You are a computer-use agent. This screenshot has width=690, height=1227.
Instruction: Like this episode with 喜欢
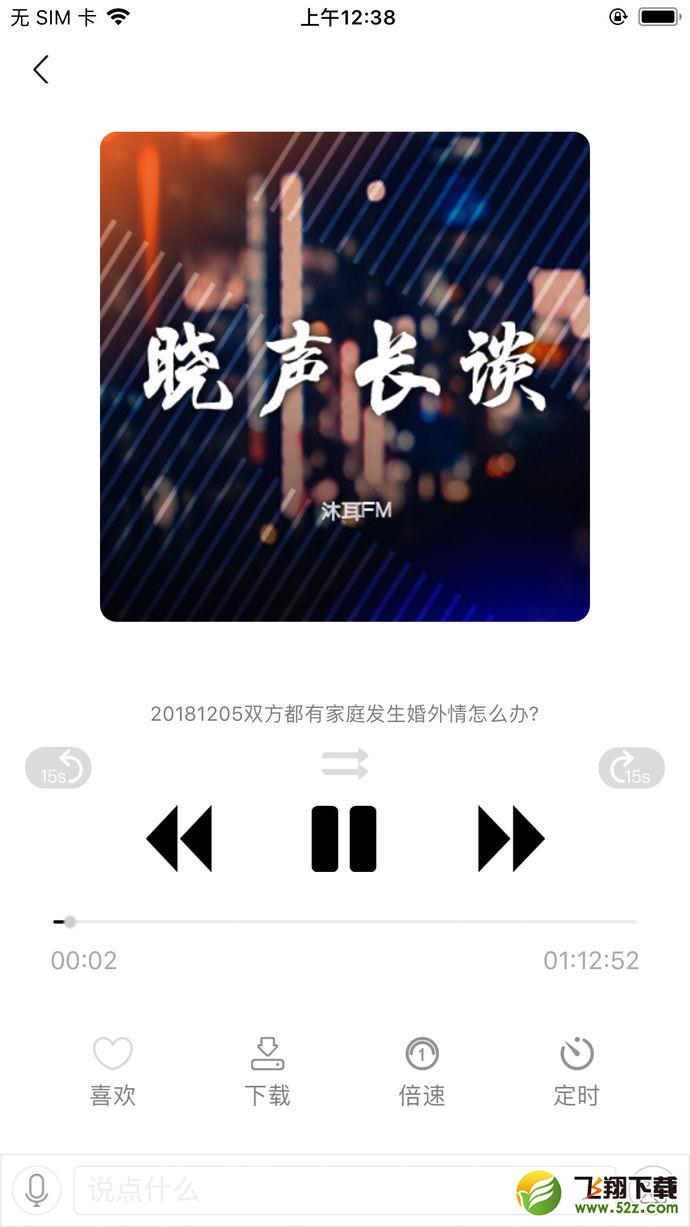113,1072
